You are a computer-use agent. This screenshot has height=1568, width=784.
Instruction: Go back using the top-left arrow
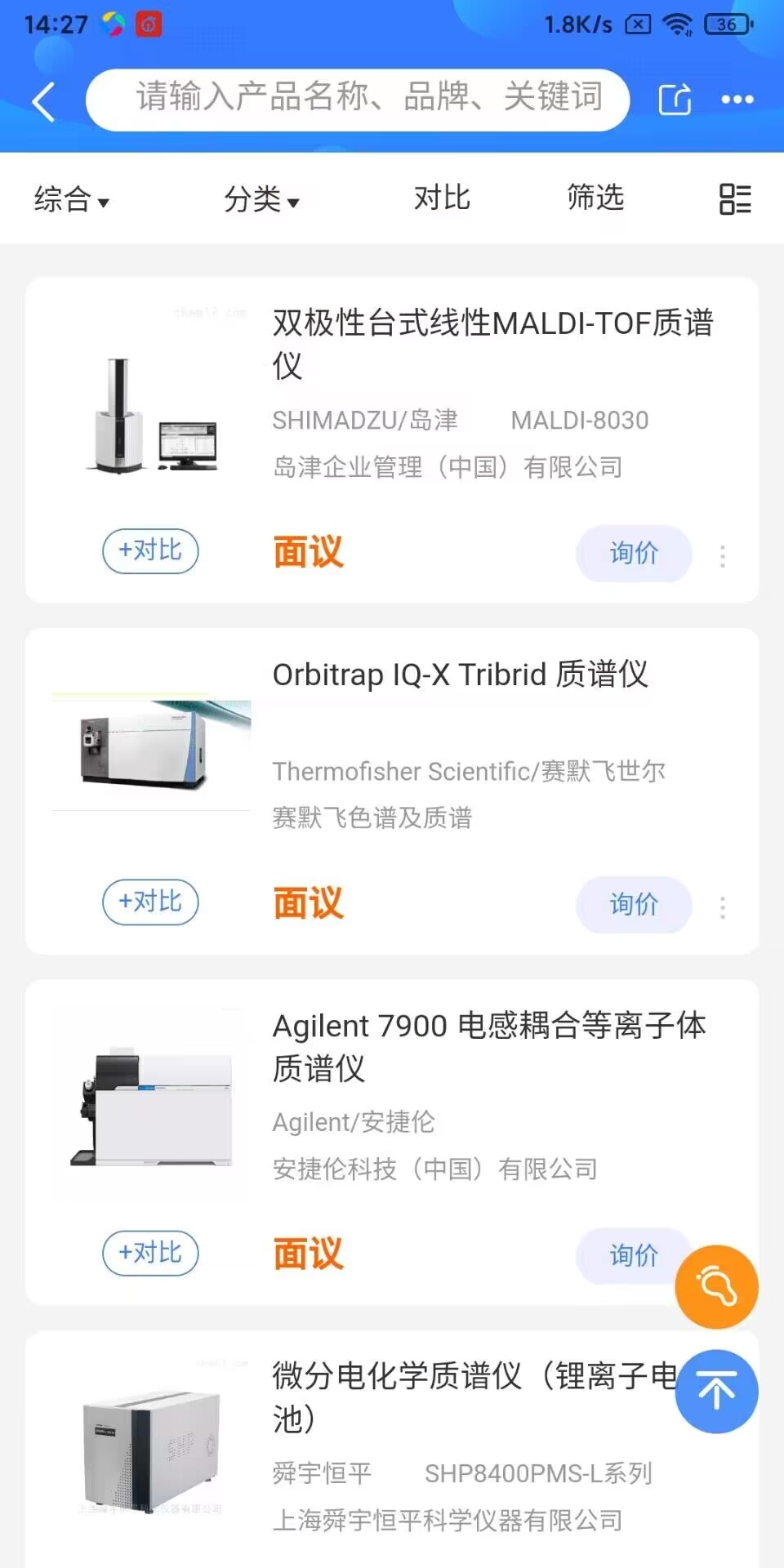(44, 101)
